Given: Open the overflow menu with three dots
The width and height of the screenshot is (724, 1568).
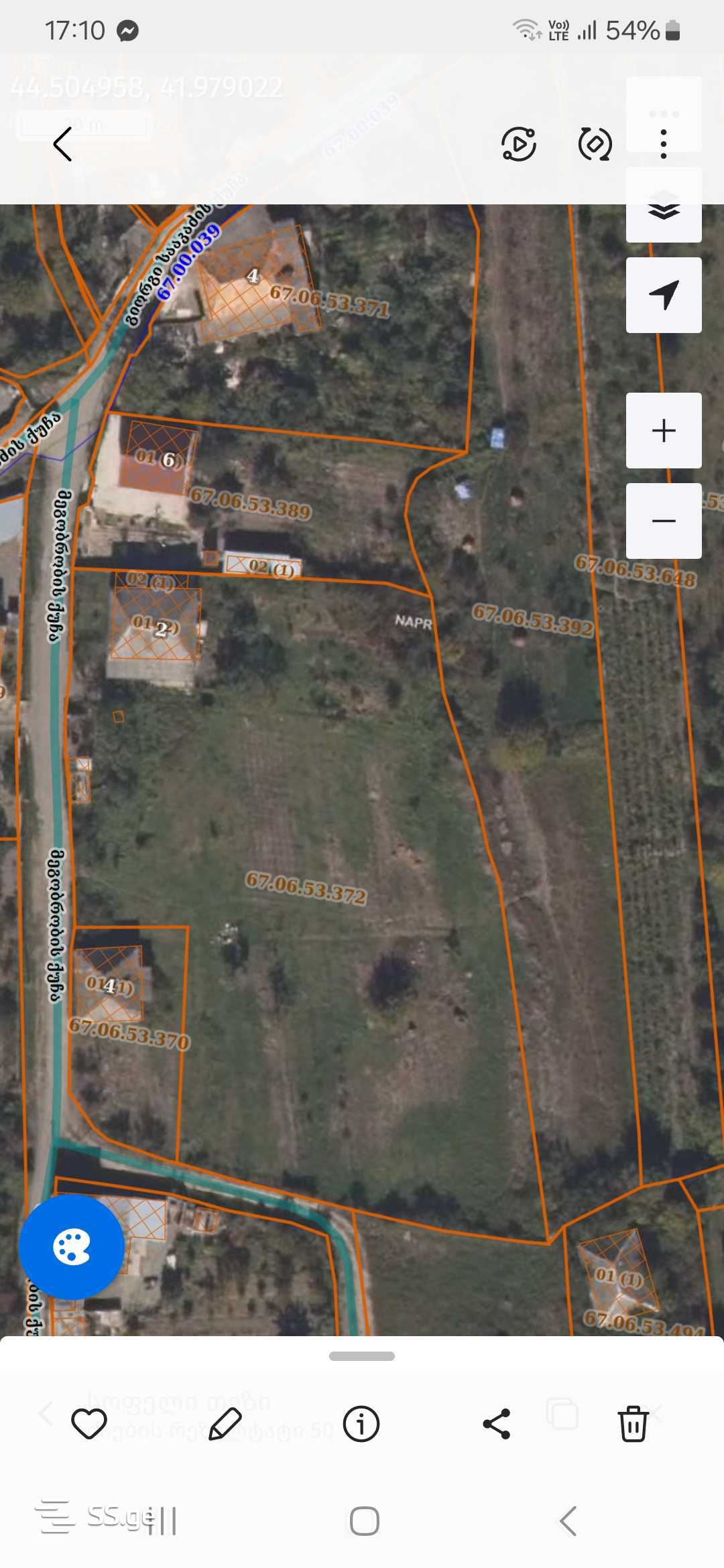Looking at the screenshot, I should coord(663,144).
